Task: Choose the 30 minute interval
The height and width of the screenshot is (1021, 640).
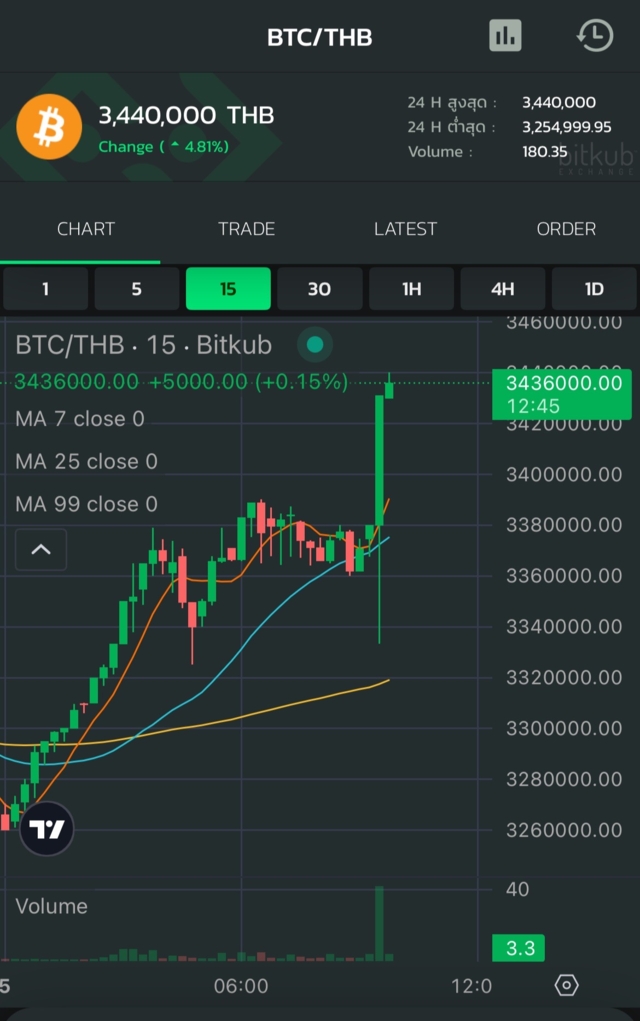Action: point(319,289)
